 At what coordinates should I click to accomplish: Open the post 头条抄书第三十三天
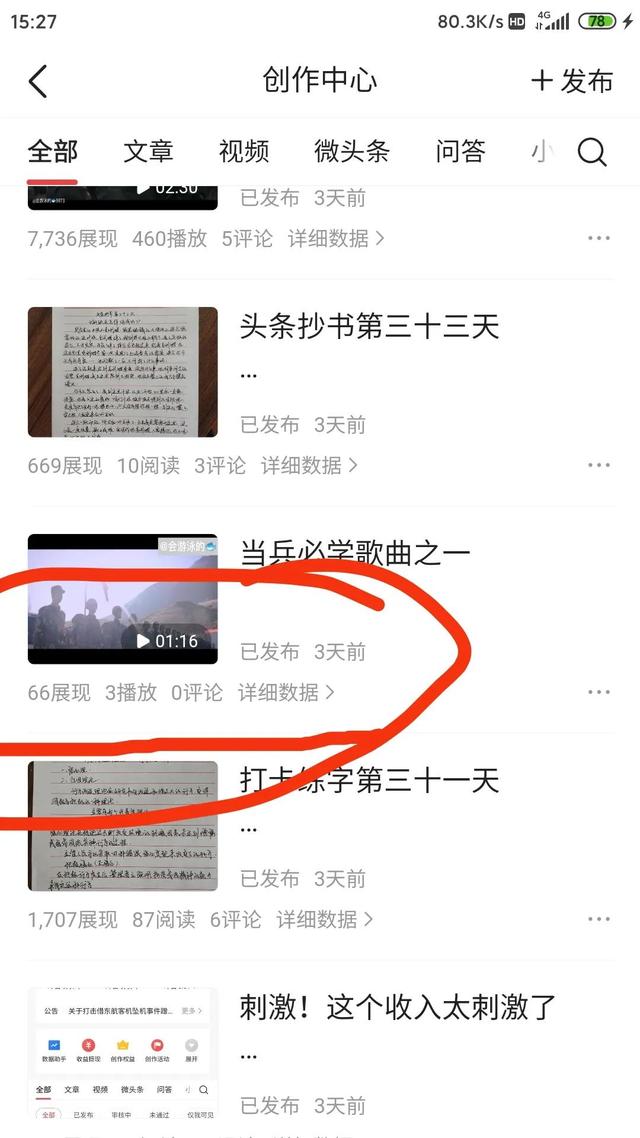[369, 326]
